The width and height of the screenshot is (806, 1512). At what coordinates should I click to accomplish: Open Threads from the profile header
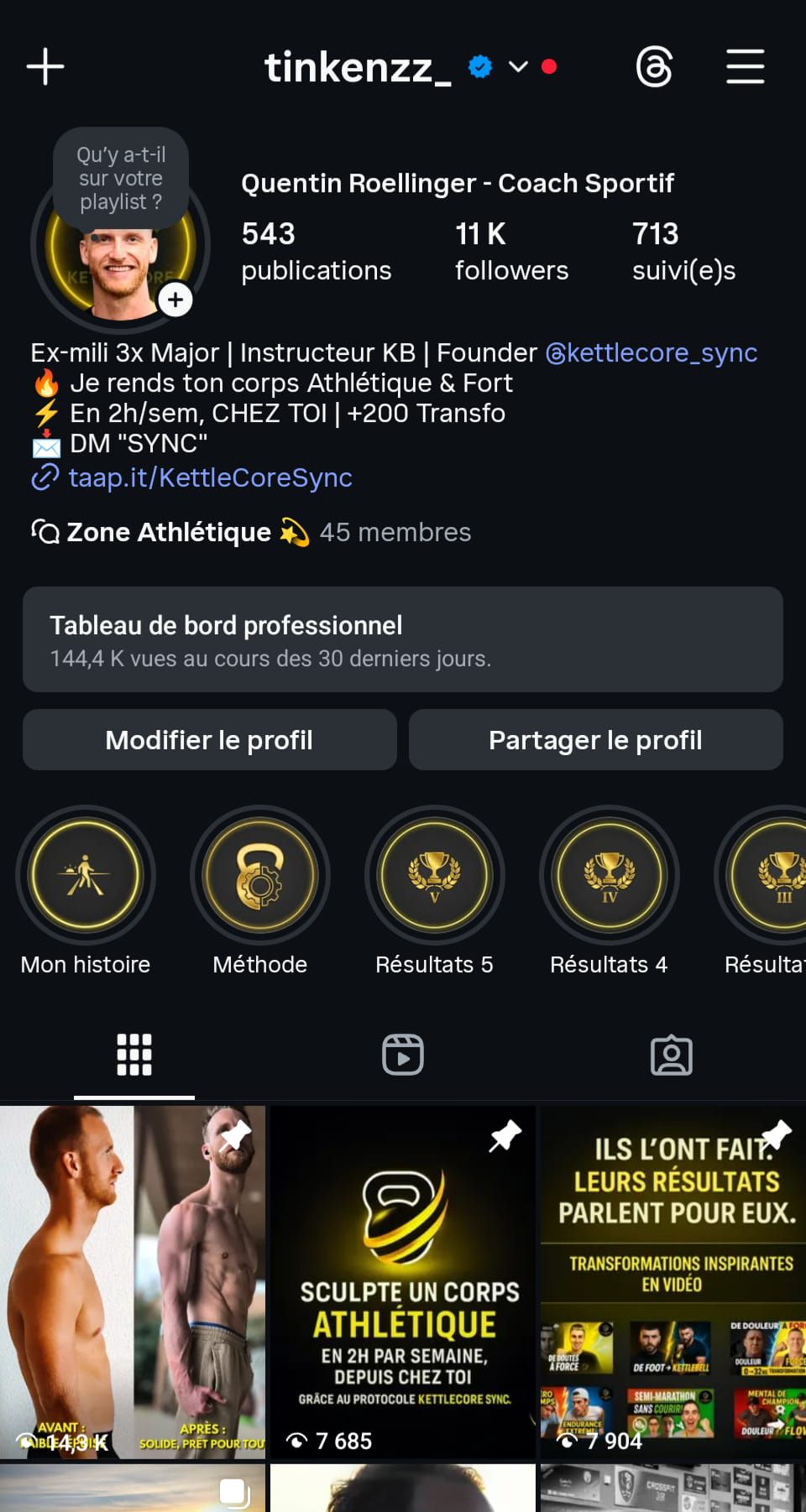pyautogui.click(x=656, y=66)
